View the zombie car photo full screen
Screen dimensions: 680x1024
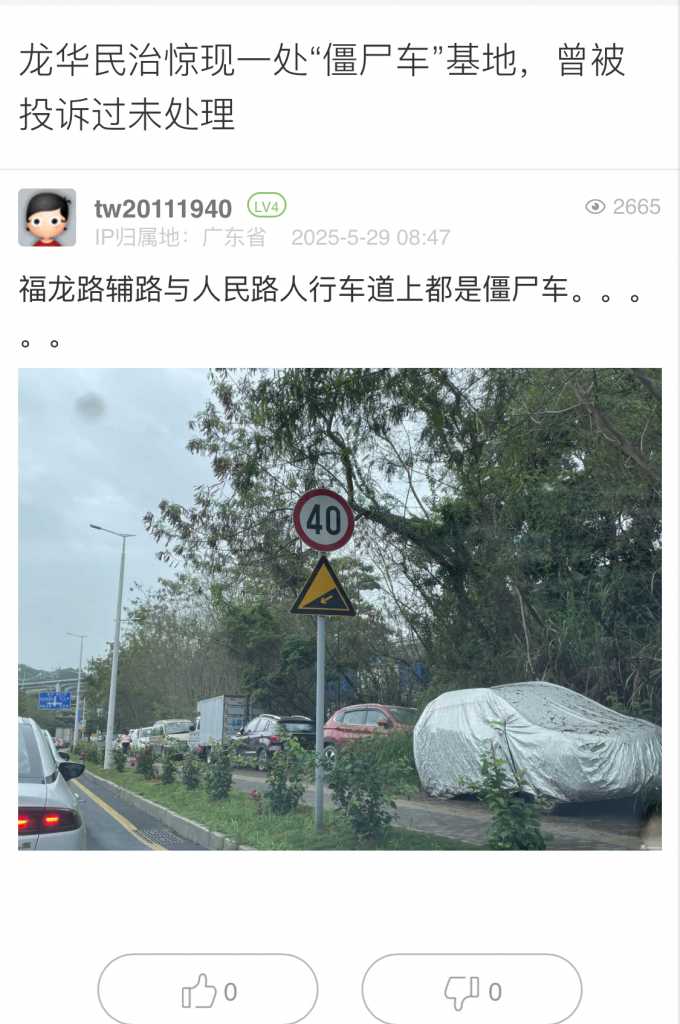339,609
